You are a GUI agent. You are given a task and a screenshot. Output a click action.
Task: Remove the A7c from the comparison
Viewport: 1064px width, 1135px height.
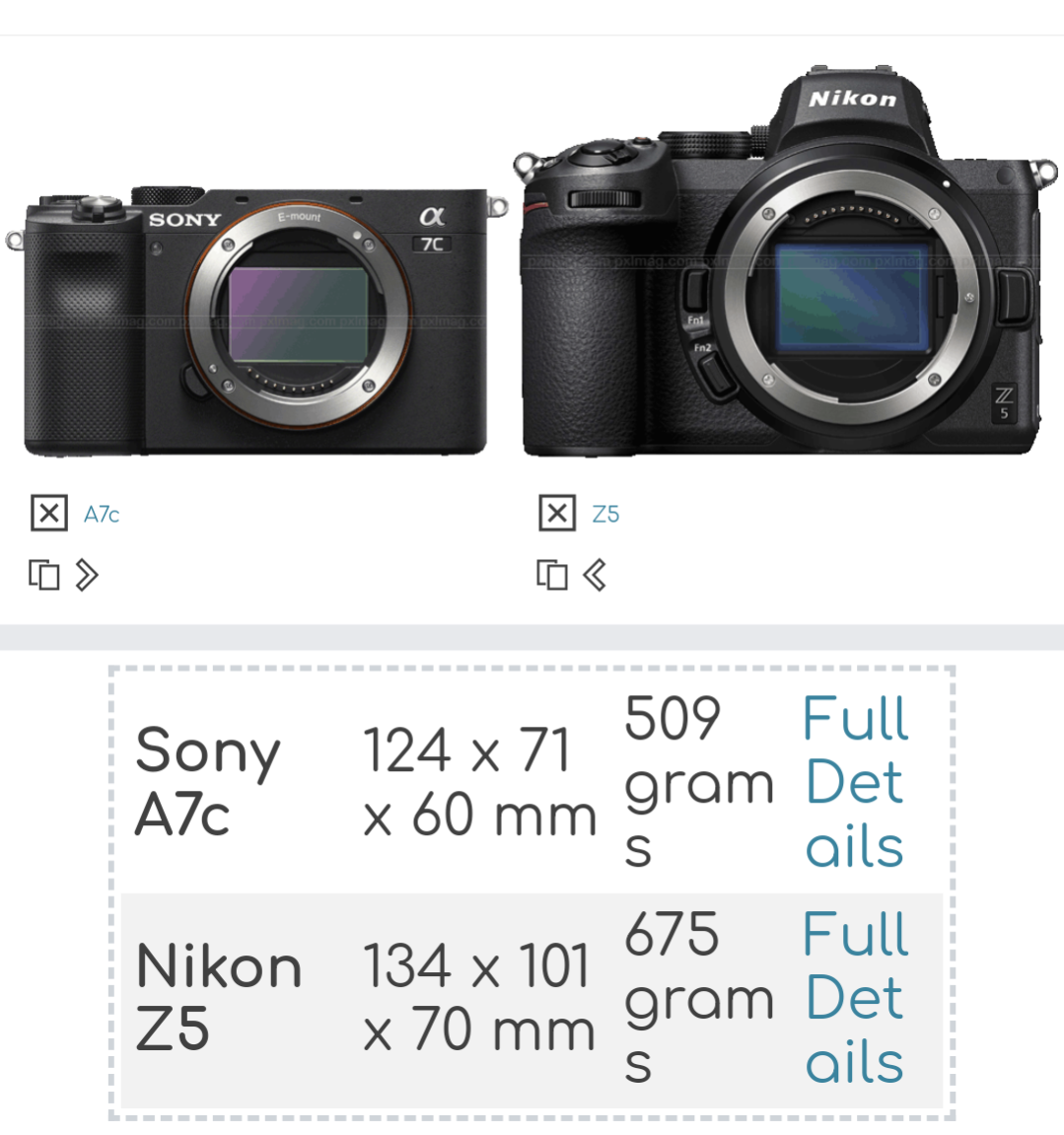pos(48,513)
